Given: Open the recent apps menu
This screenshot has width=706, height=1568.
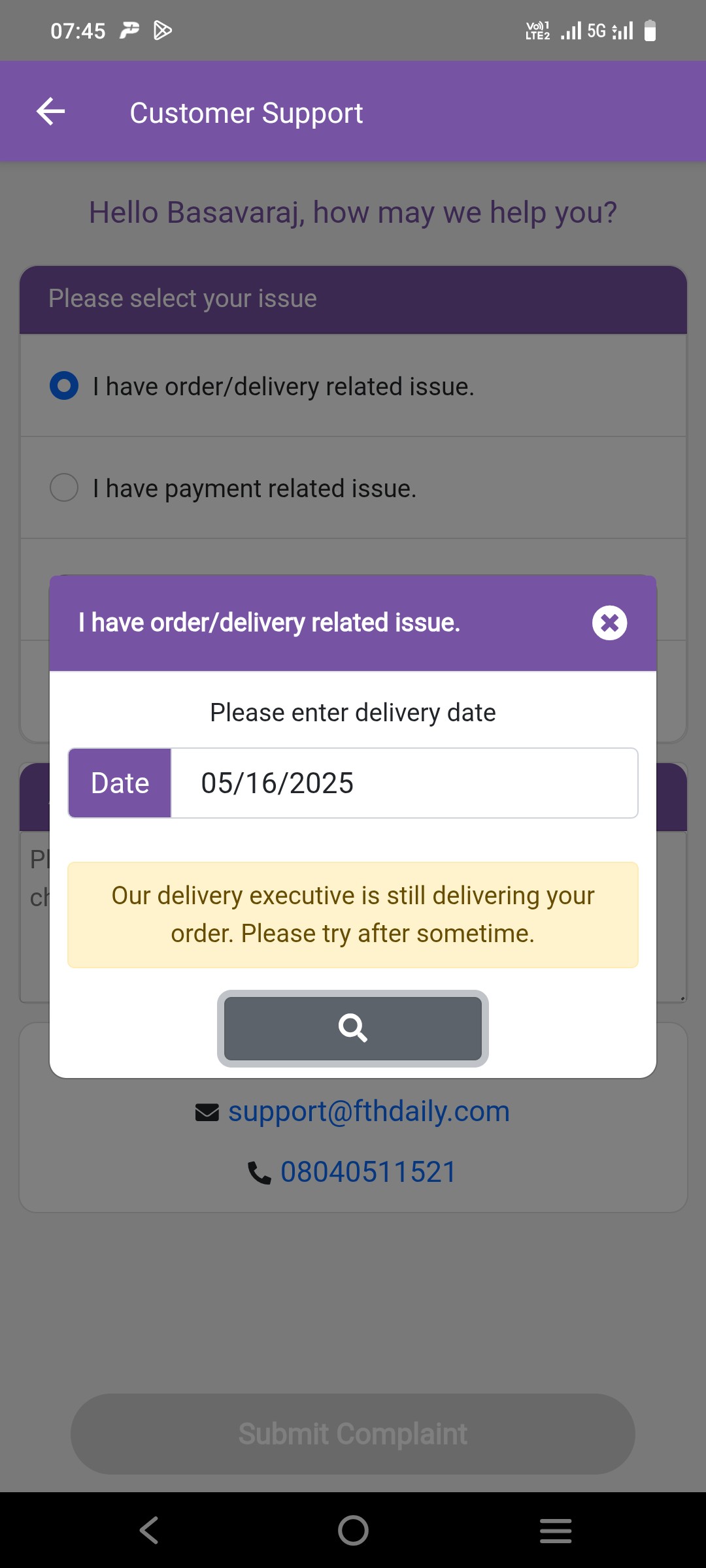Looking at the screenshot, I should [x=556, y=1530].
